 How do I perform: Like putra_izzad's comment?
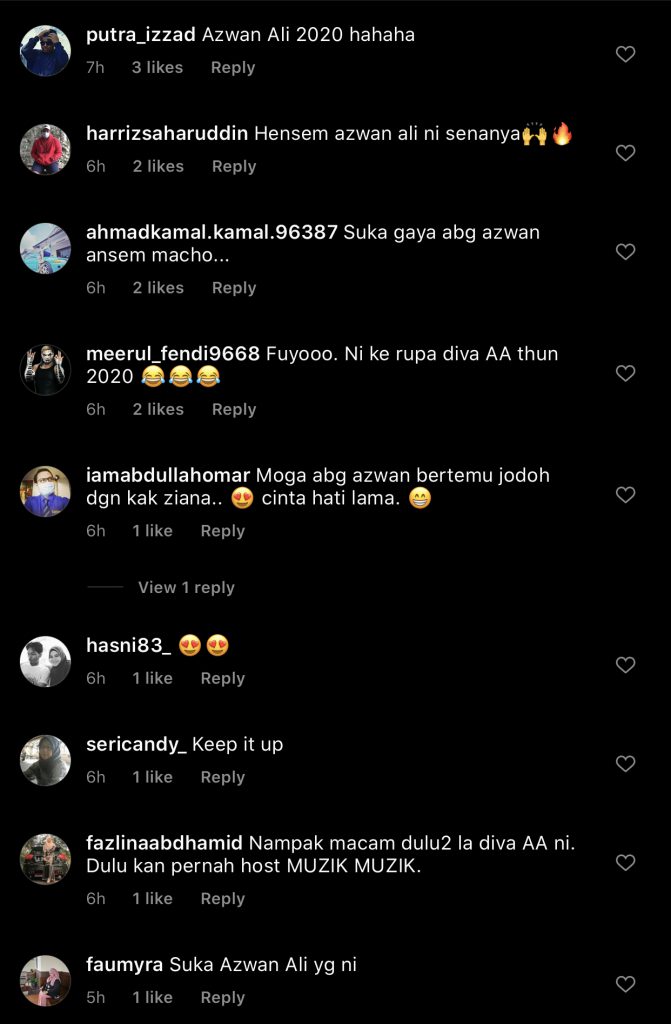pos(625,54)
